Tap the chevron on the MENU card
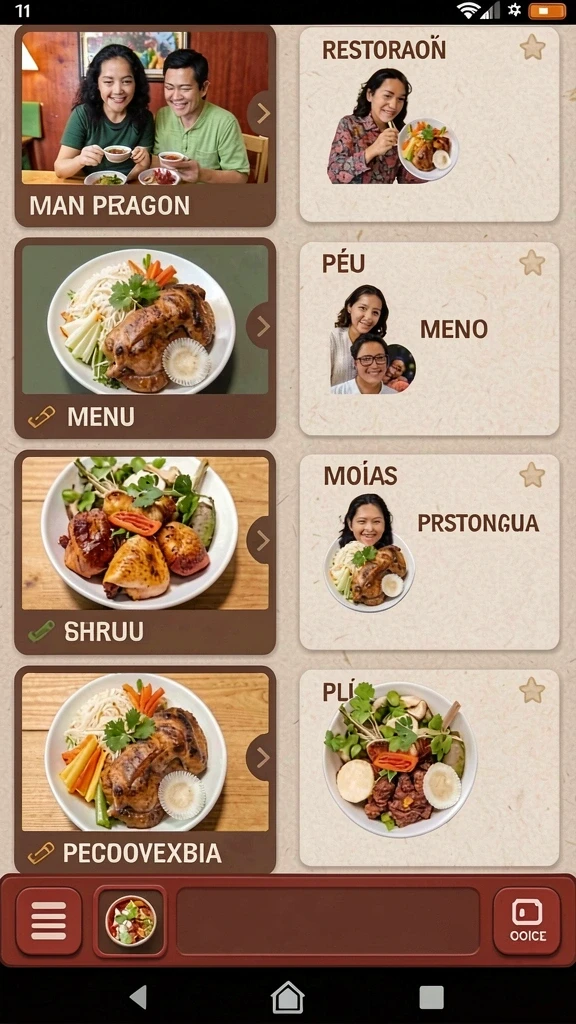This screenshot has width=576, height=1024. (x=262, y=327)
